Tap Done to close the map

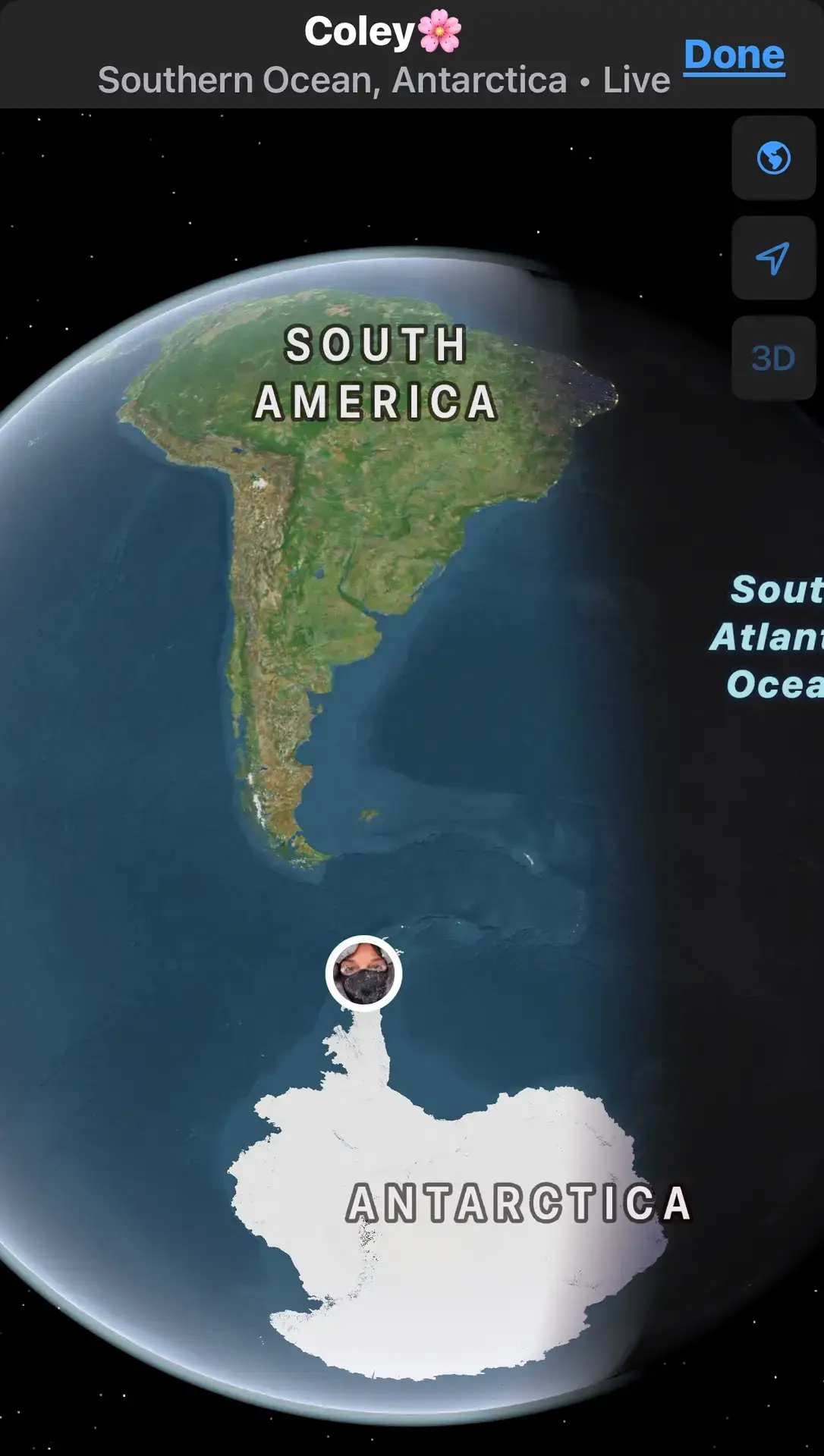734,55
